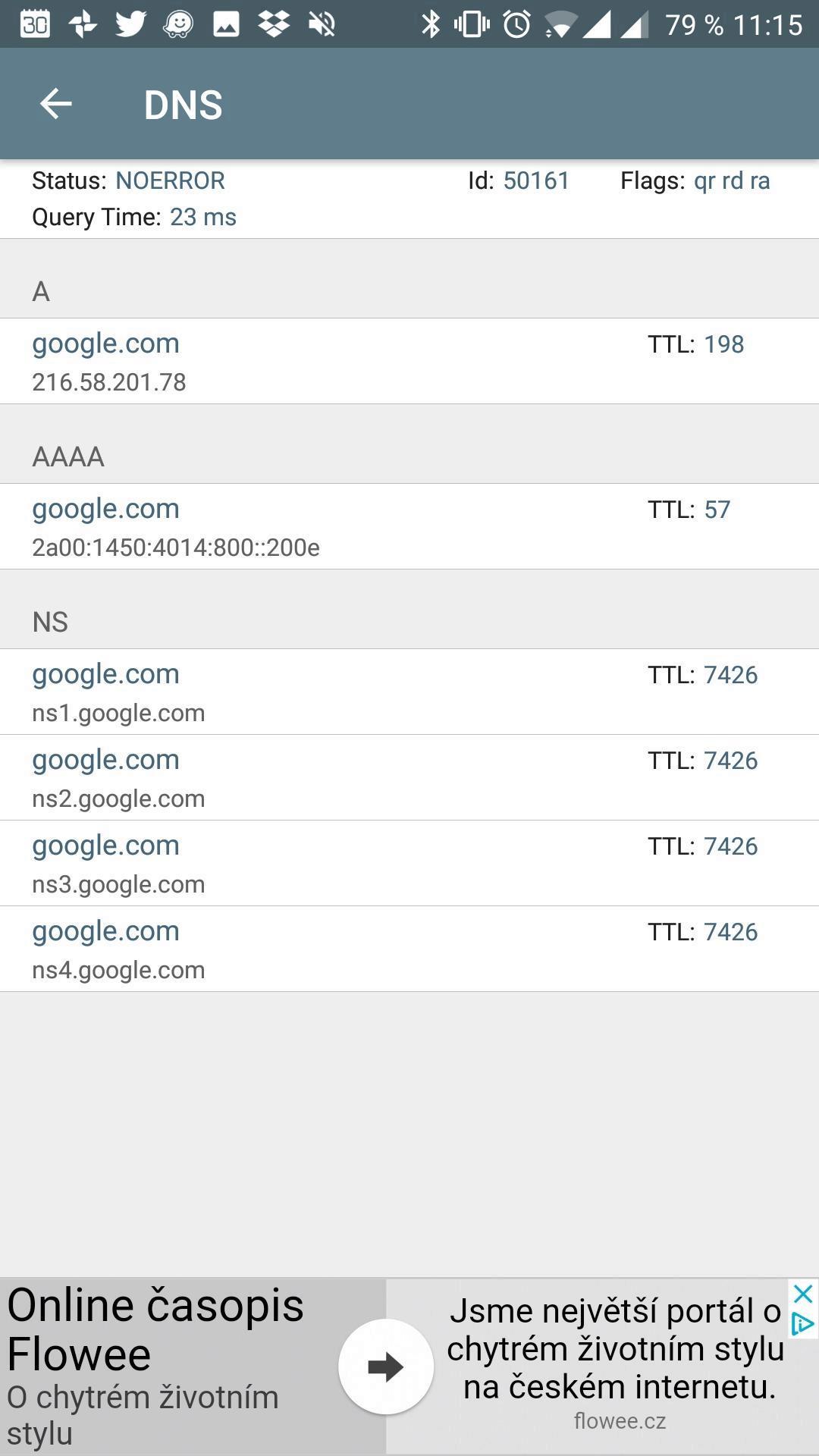This screenshot has width=819, height=1456.
Task: Select the AAAA record for google.com
Action: tap(409, 526)
